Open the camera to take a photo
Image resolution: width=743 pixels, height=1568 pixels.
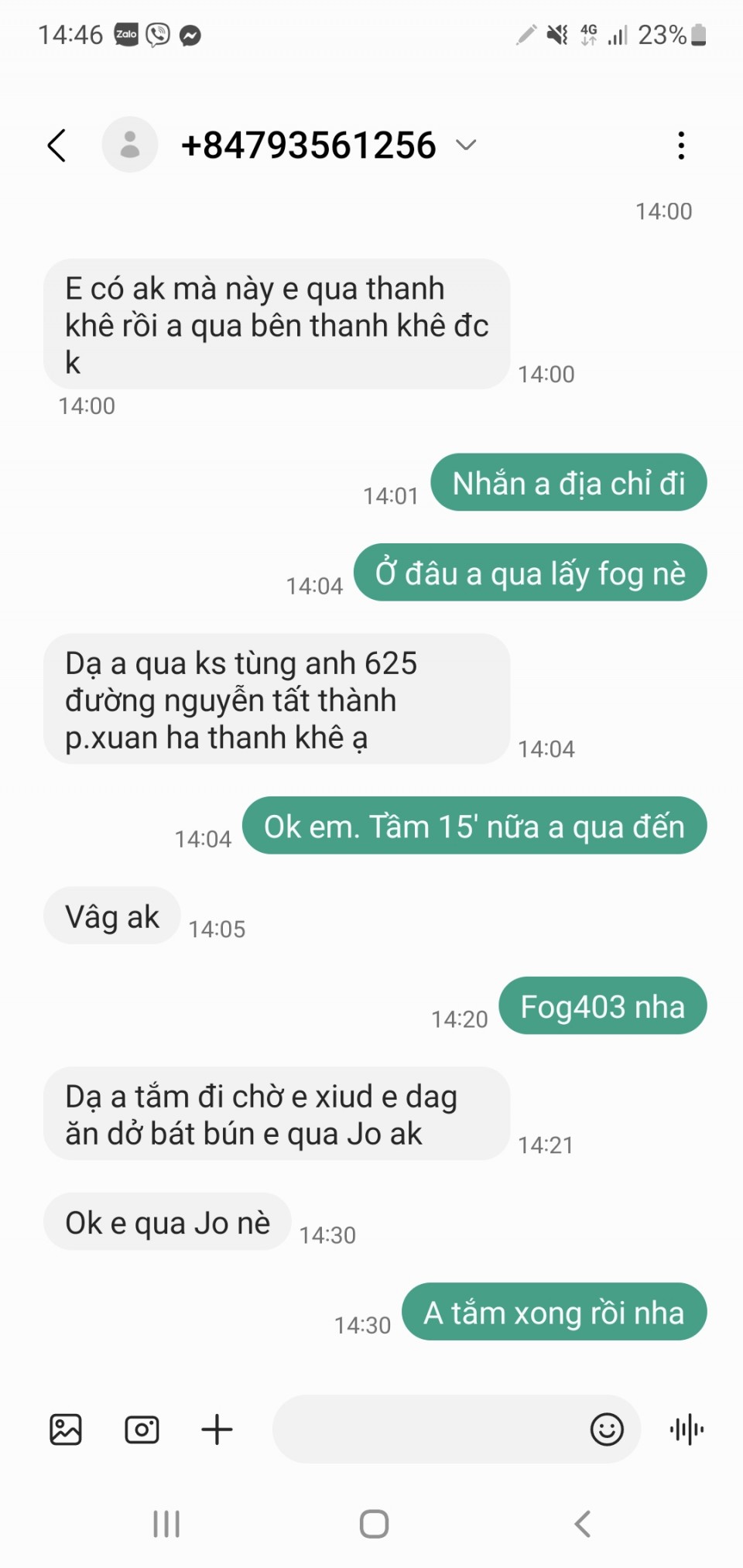(x=142, y=1429)
